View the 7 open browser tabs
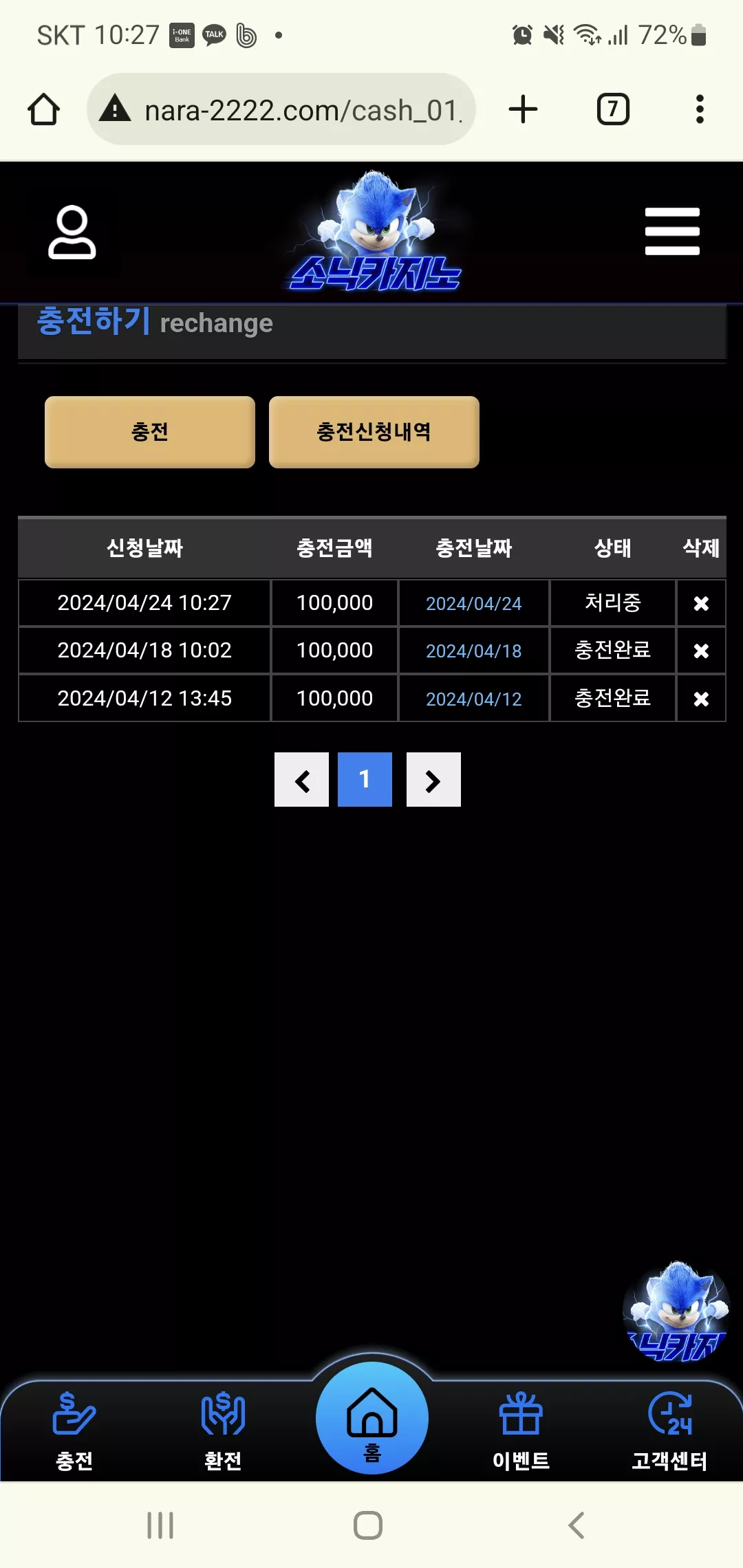The image size is (743, 1568). coord(613,109)
